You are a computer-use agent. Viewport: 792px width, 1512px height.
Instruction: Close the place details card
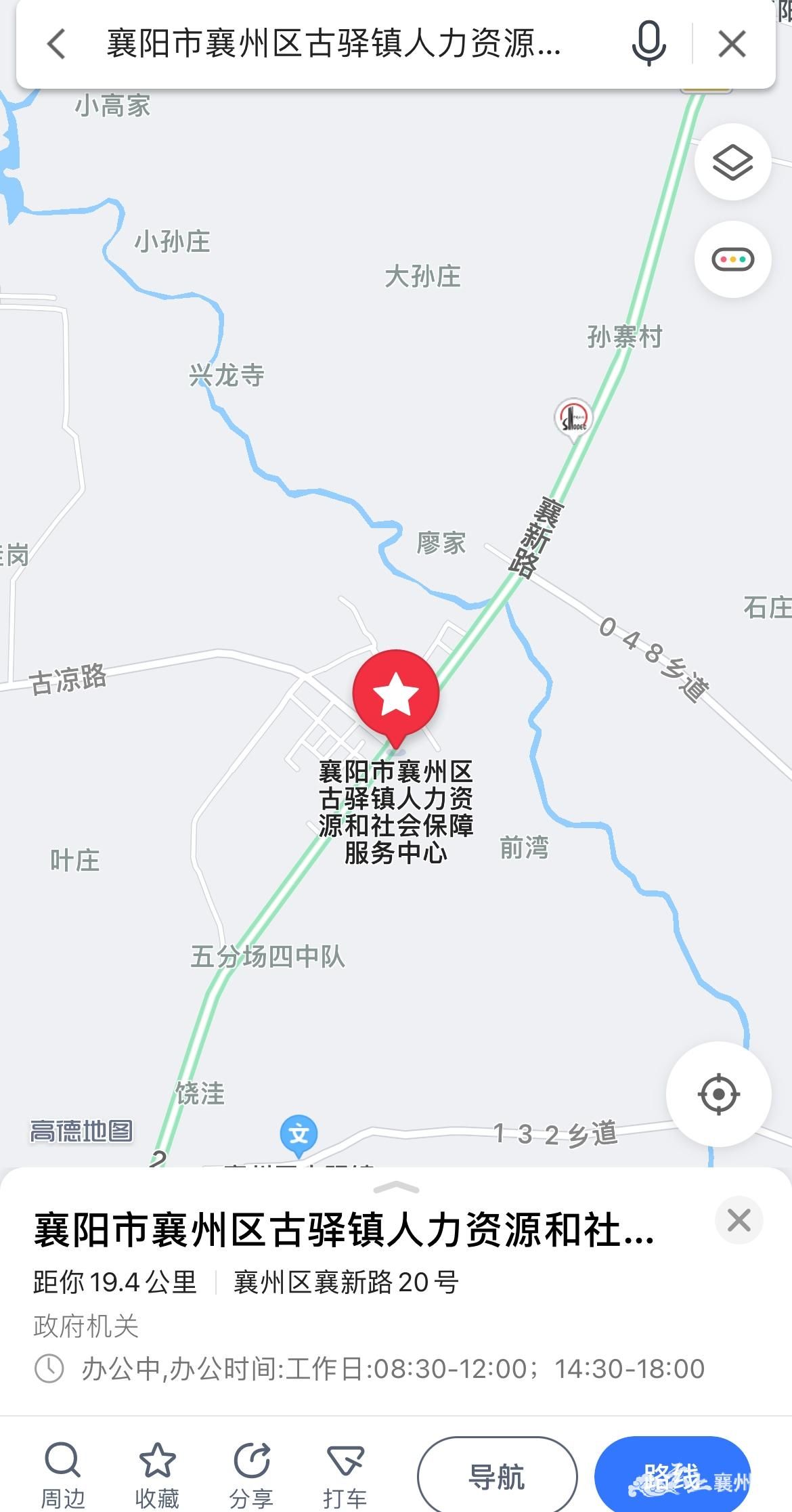coord(739,1220)
